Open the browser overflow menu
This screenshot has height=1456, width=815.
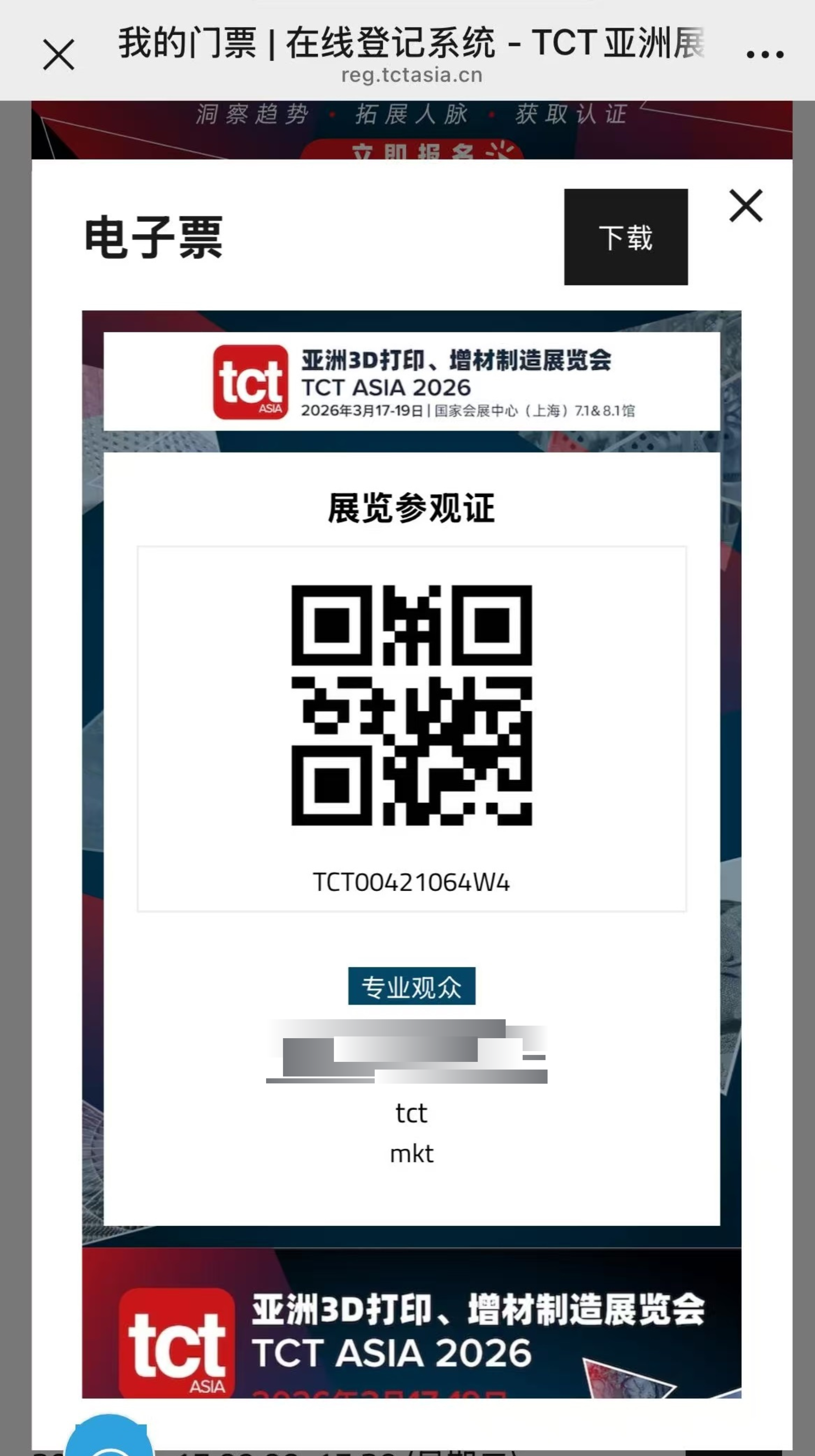coord(764,55)
